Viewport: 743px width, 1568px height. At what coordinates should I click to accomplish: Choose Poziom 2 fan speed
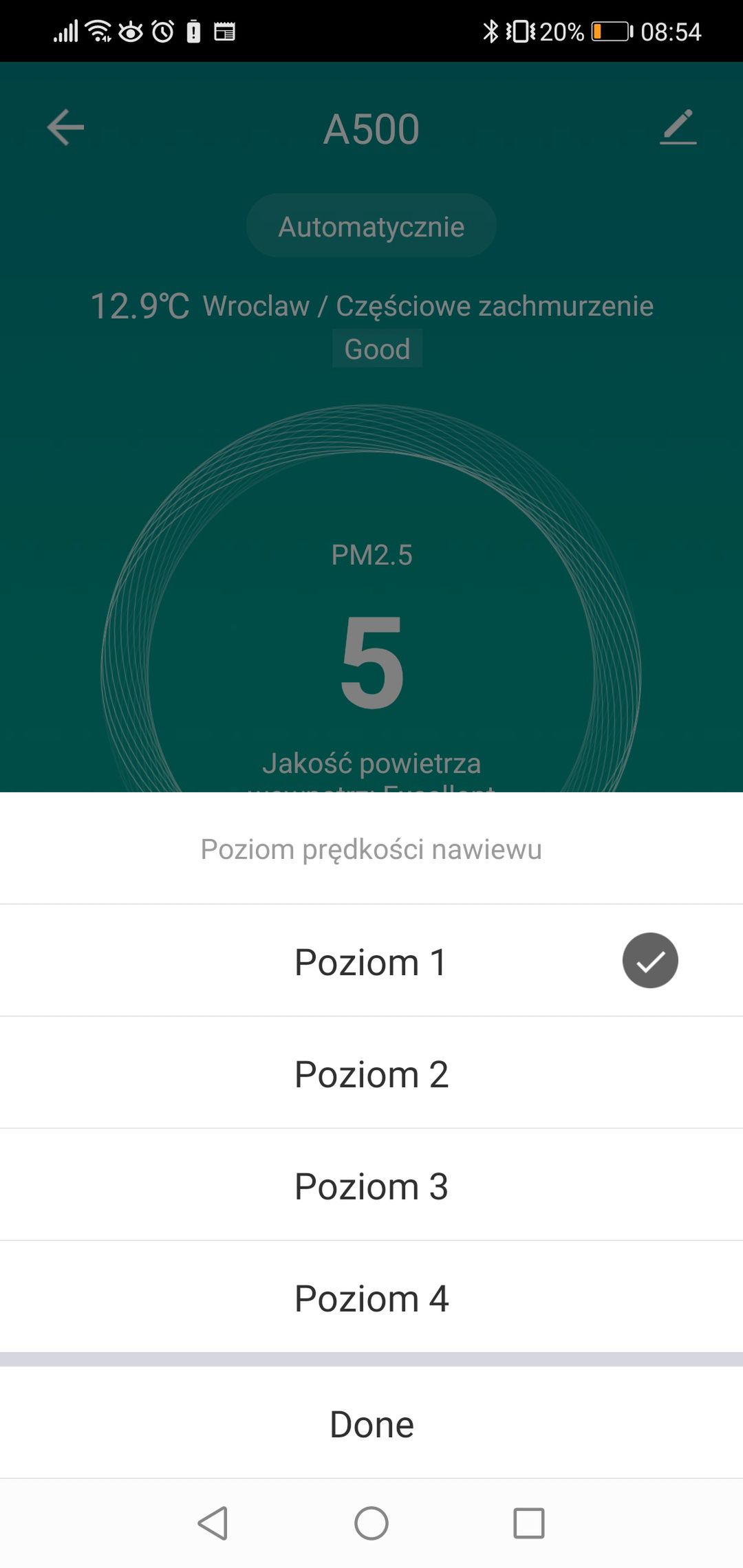tap(371, 1072)
